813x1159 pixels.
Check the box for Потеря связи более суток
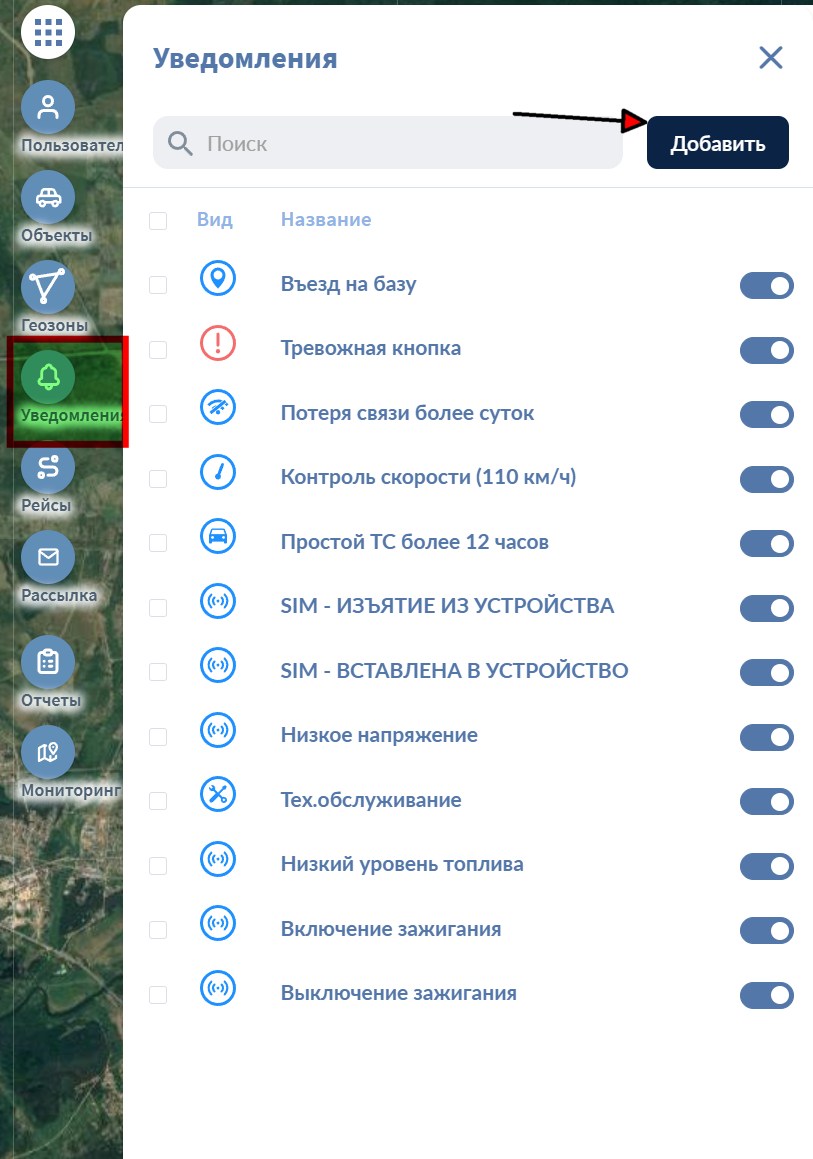click(158, 414)
